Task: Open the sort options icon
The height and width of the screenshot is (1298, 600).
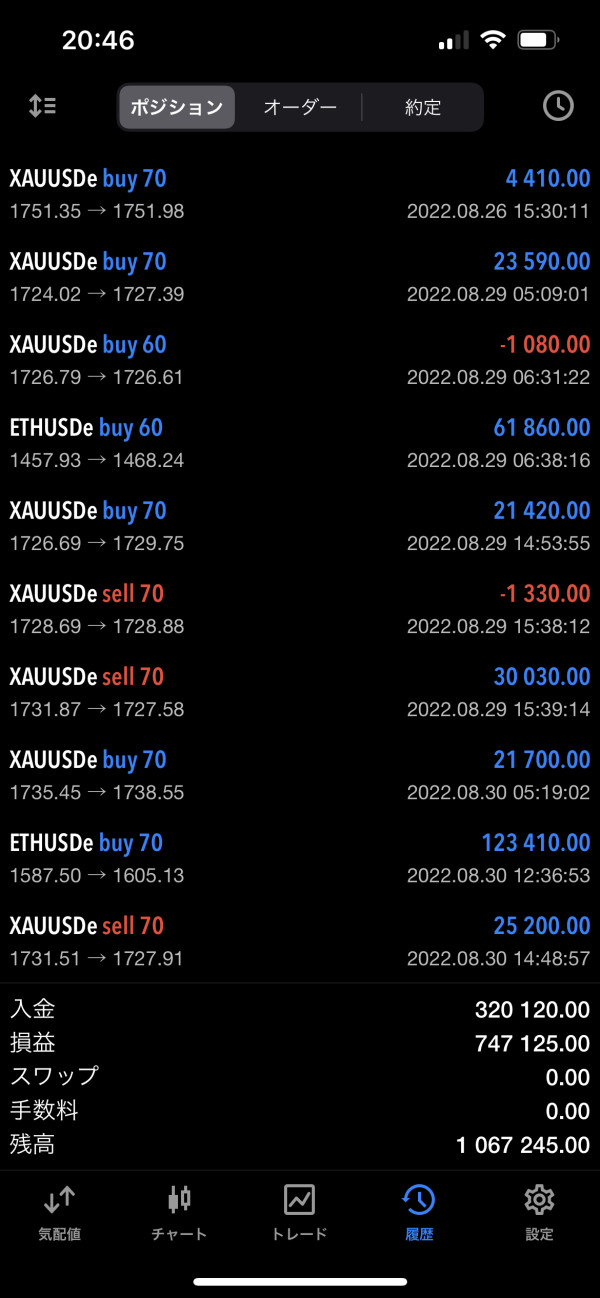Action: 42,106
